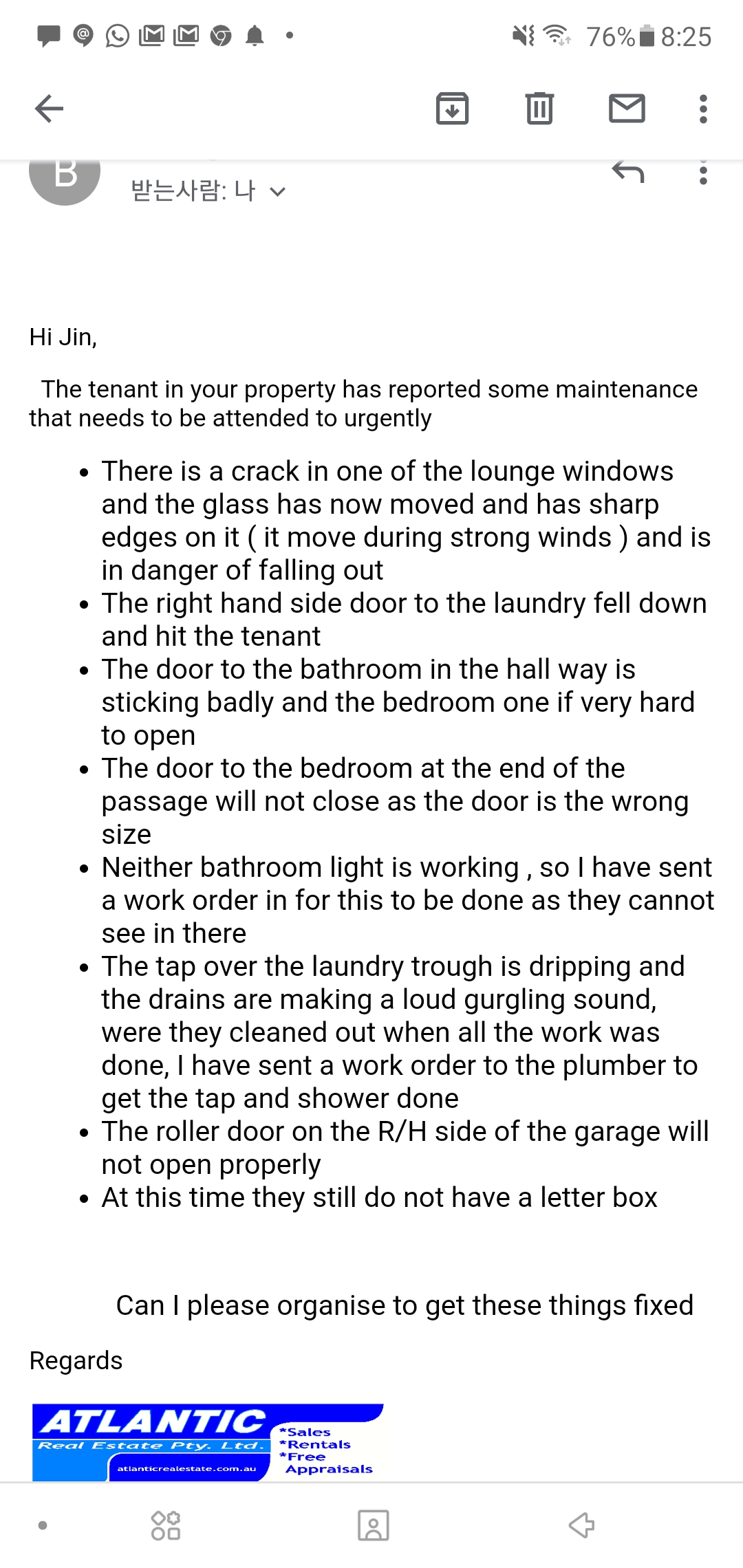Expand the recipient details dropdown
Image resolution: width=743 pixels, height=1568 pixels.
tap(277, 192)
